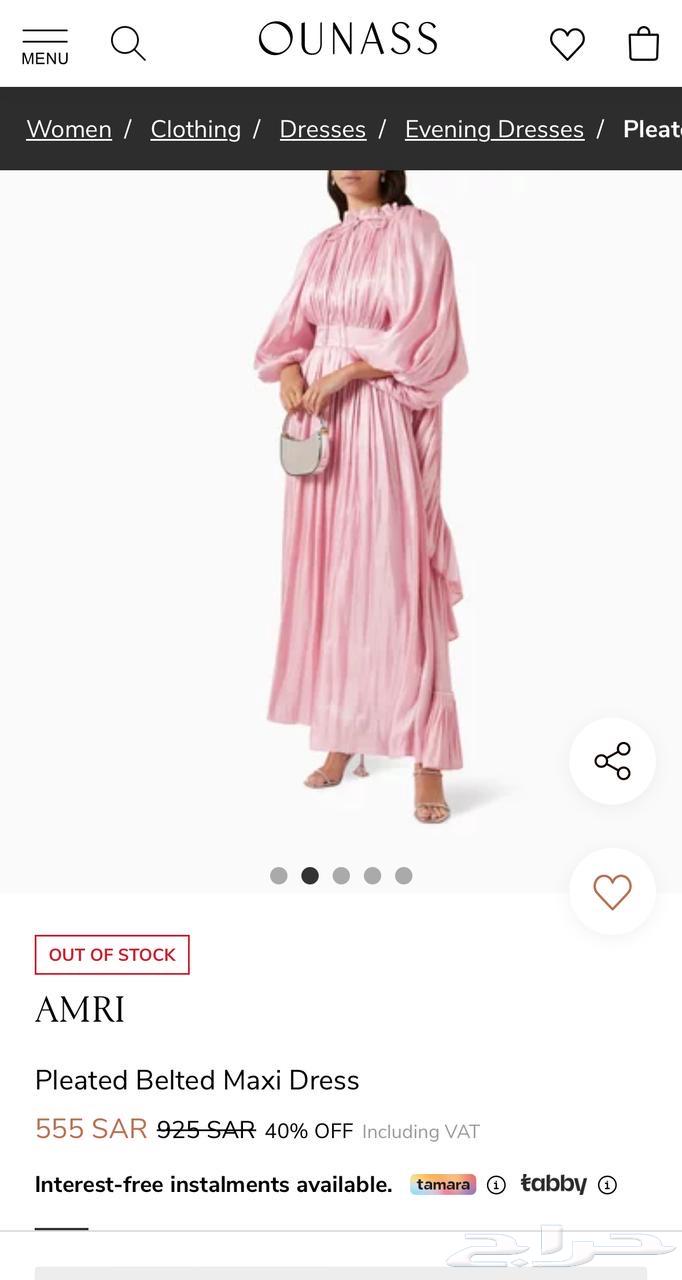Image resolution: width=682 pixels, height=1280 pixels.
Task: Open the main menu
Action: [45, 46]
